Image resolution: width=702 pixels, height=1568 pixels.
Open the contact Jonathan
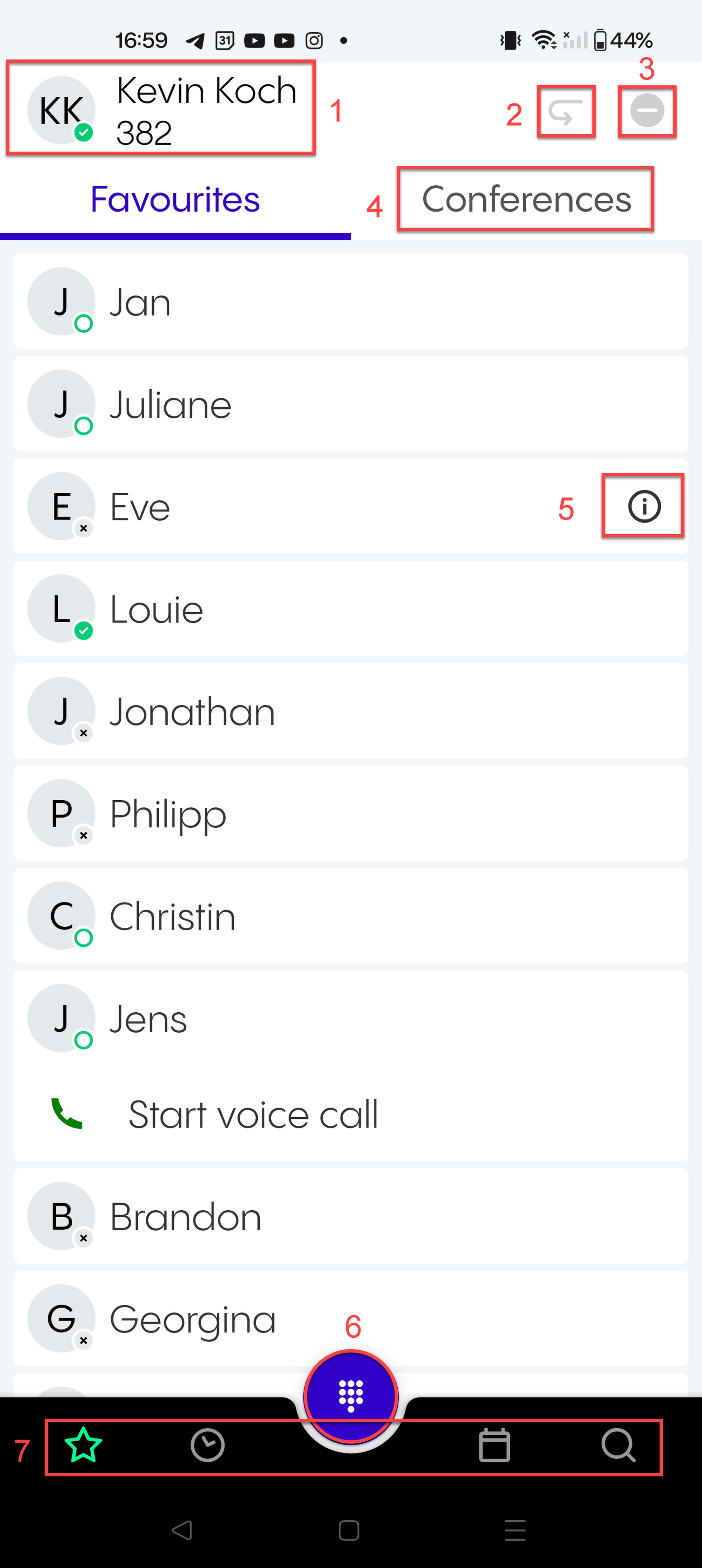tap(350, 712)
